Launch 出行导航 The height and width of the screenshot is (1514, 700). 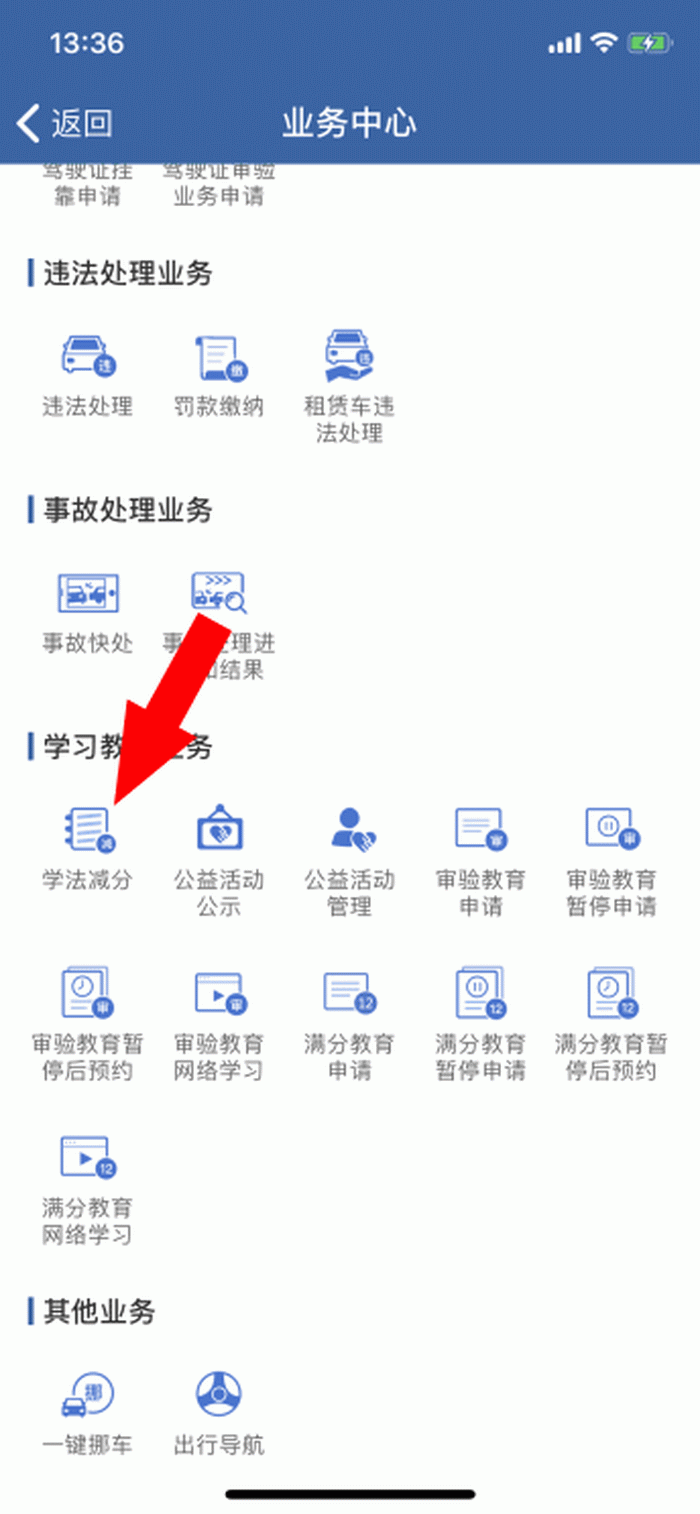click(219, 1413)
